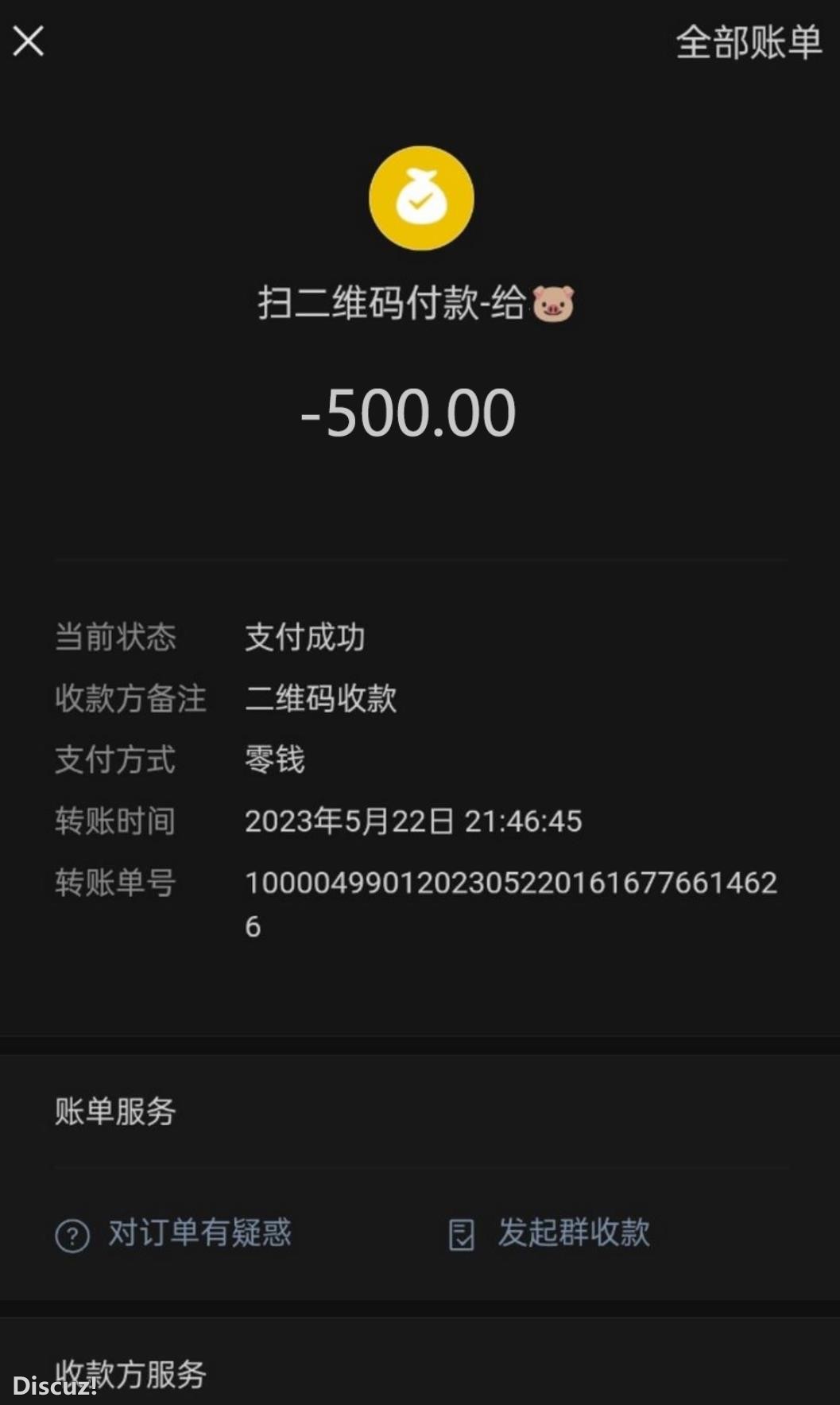Viewport: 840px width, 1405px height.
Task: Click 支付成功 status text
Action: tap(304, 638)
